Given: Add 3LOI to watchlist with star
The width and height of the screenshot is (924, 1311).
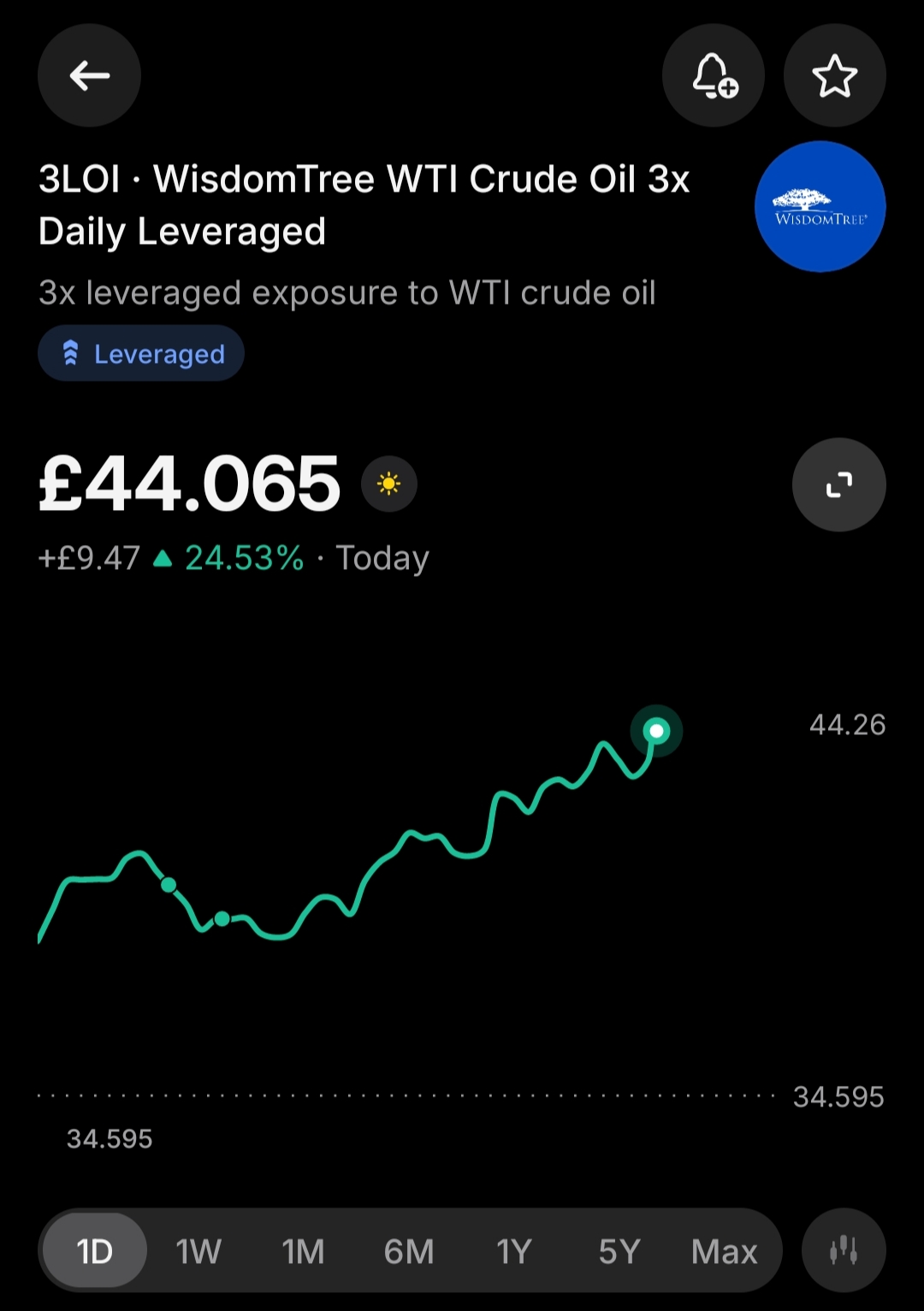Looking at the screenshot, I should click(x=834, y=75).
